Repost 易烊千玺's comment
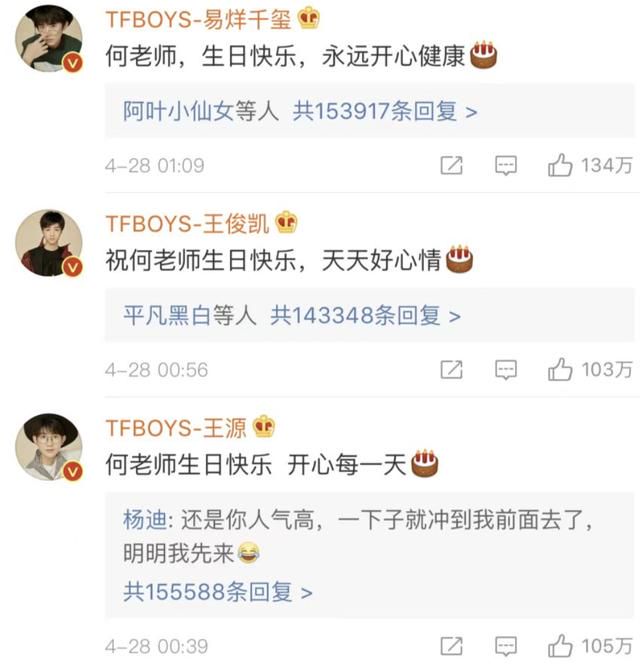The height and width of the screenshot is (665, 640). coord(451,166)
